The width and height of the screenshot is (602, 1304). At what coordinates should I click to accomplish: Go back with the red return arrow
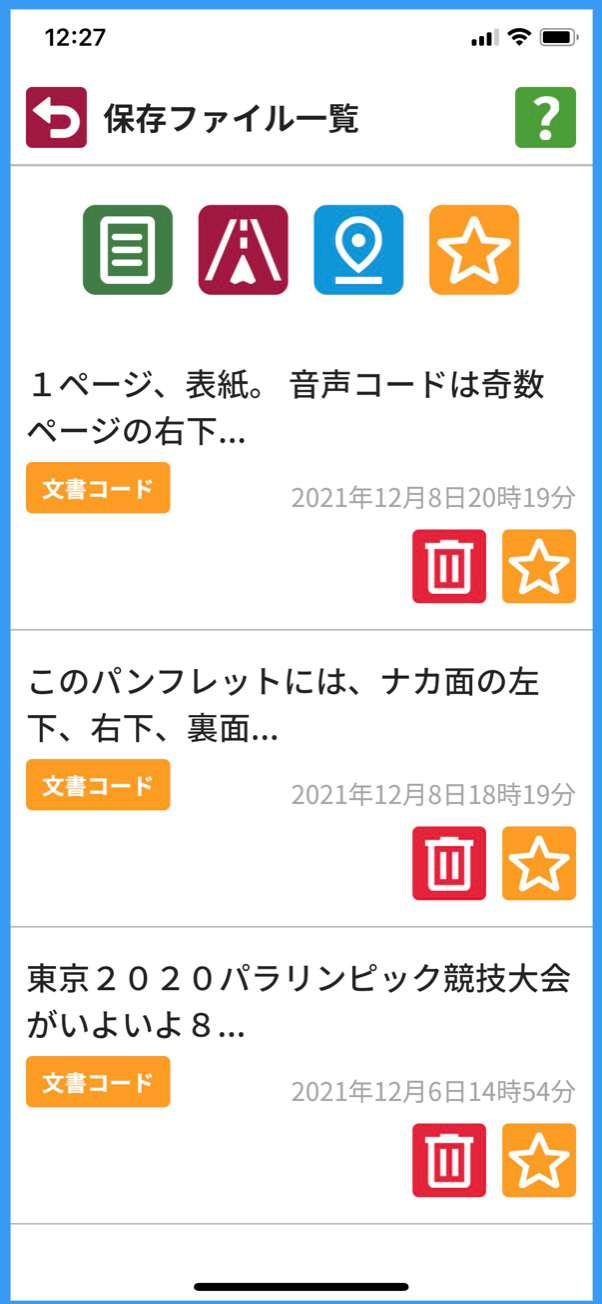click(56, 118)
